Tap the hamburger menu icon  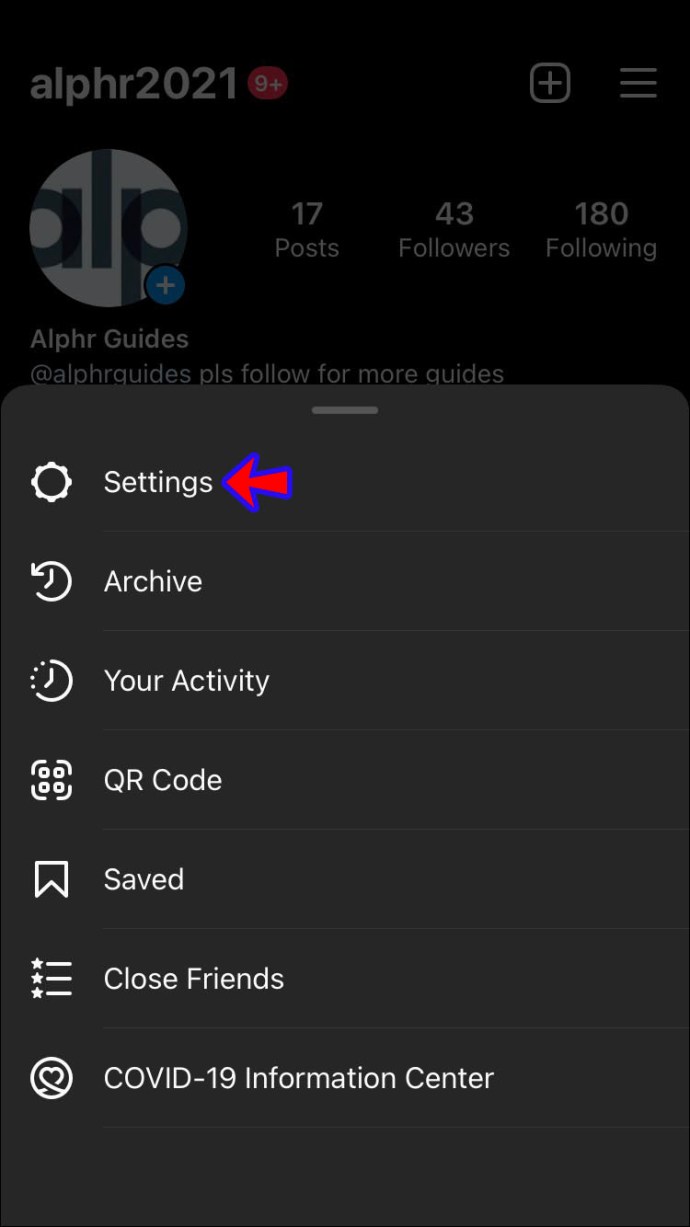coord(638,83)
